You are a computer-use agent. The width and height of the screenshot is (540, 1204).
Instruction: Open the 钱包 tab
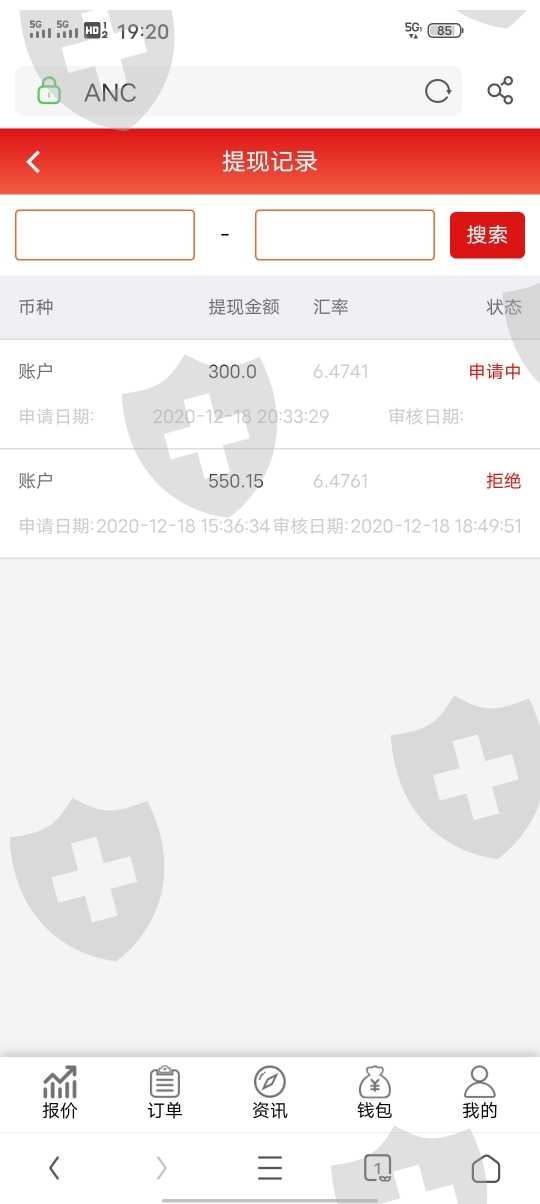tap(375, 1092)
